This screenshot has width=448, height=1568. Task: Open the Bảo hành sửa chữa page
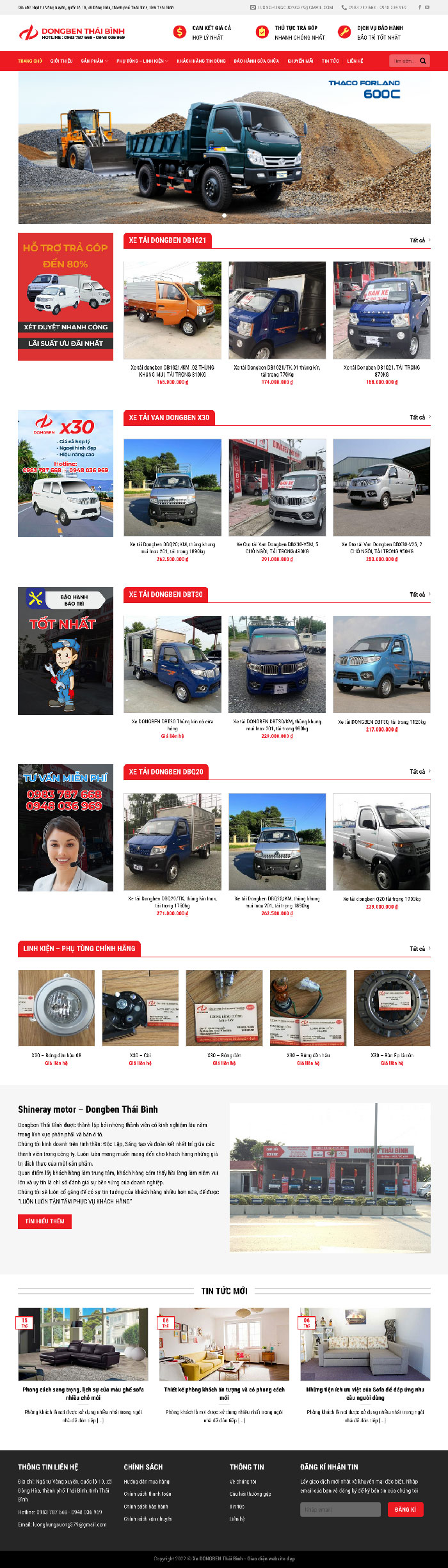256,61
